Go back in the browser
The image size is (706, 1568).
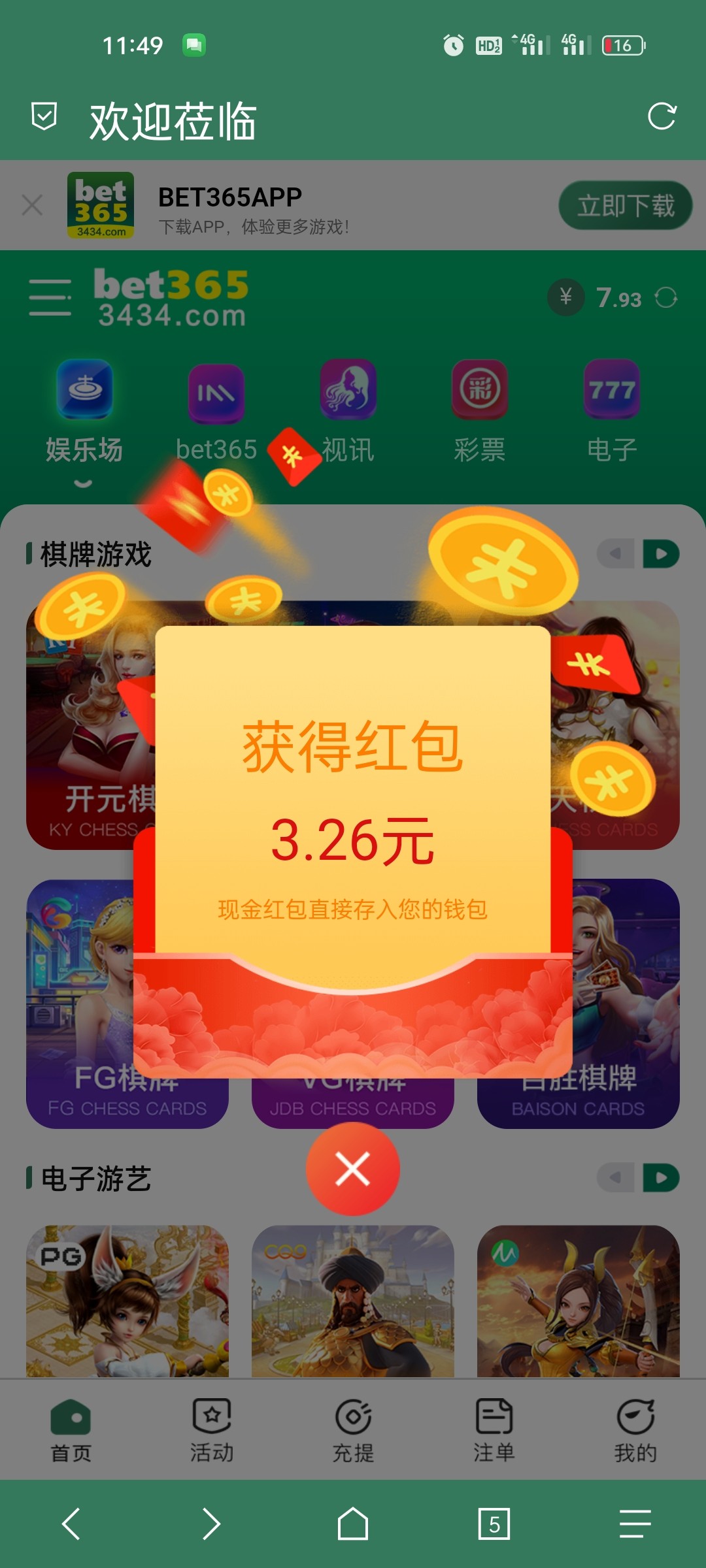coord(71,1524)
